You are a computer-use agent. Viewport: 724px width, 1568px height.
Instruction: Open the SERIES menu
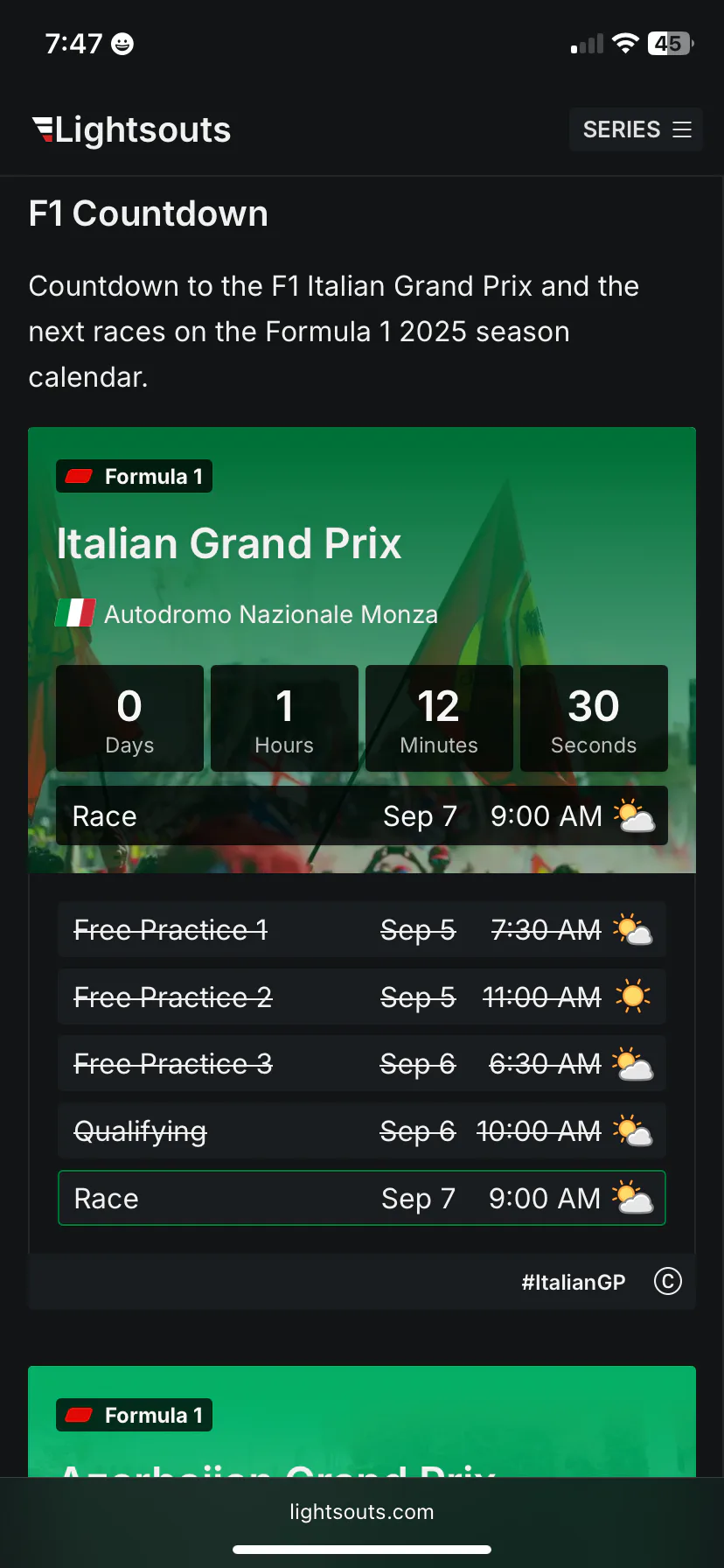coord(636,129)
